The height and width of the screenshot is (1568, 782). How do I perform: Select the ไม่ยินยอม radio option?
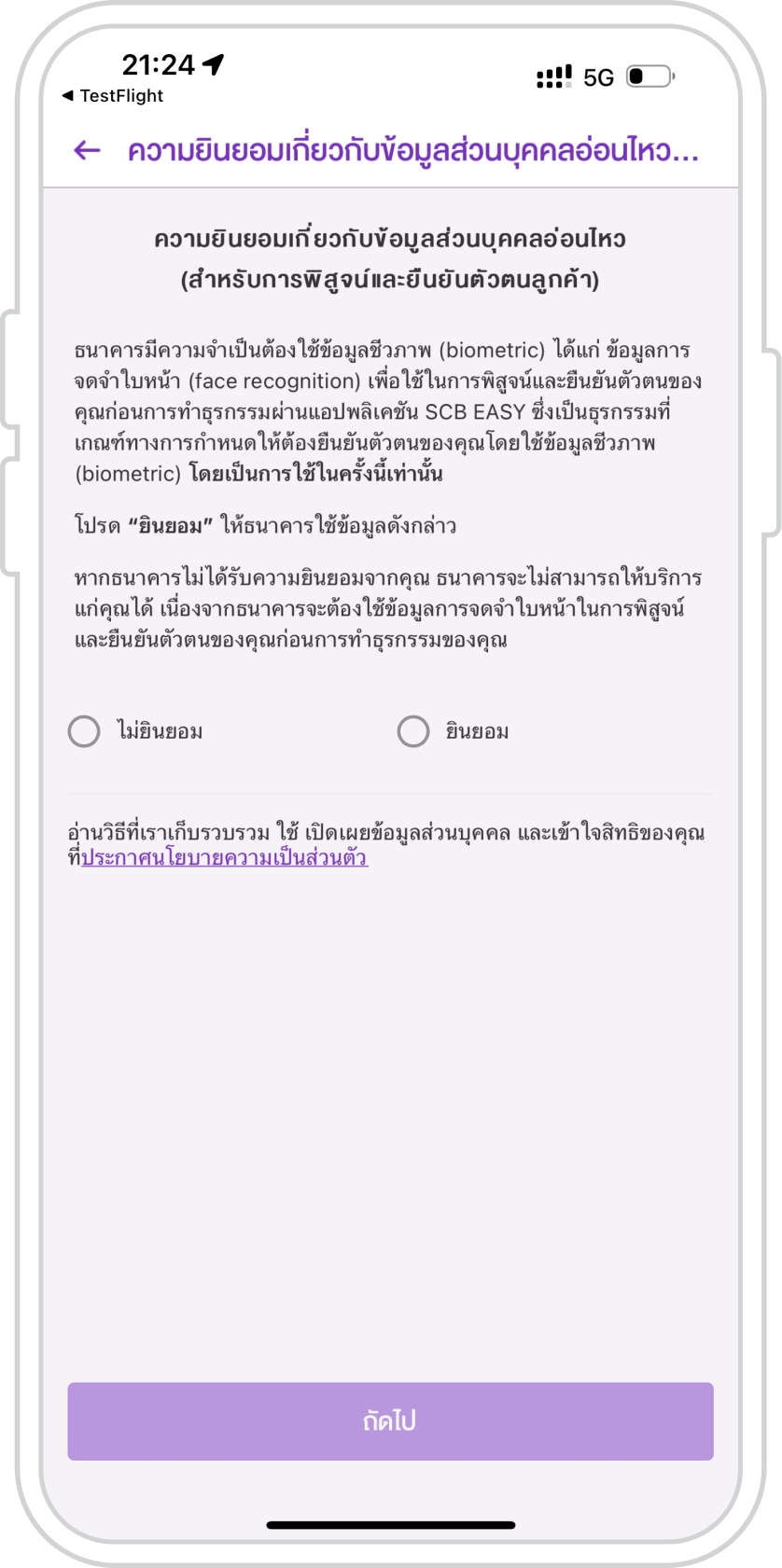click(x=84, y=731)
